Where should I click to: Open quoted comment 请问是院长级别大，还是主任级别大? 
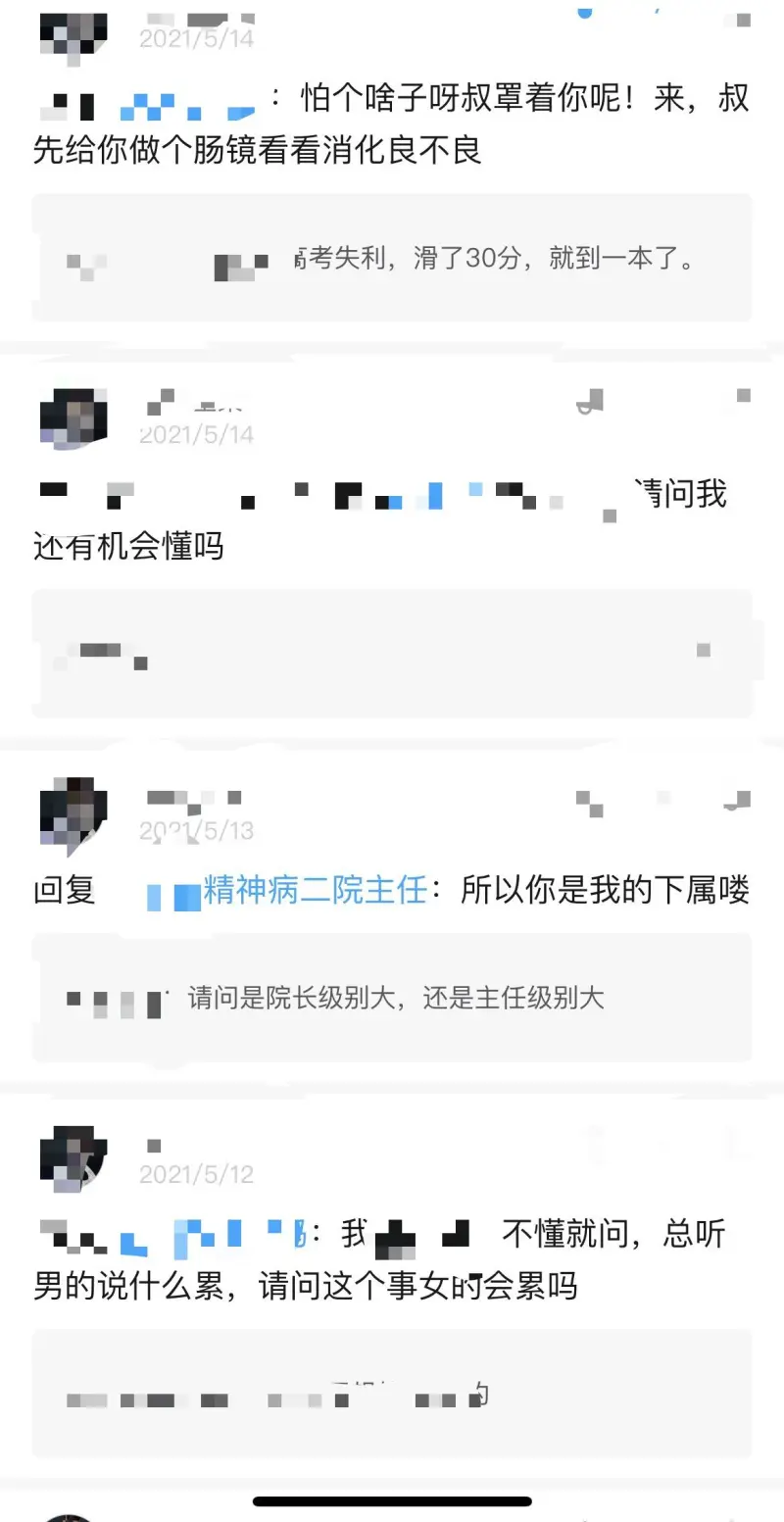pos(392,999)
